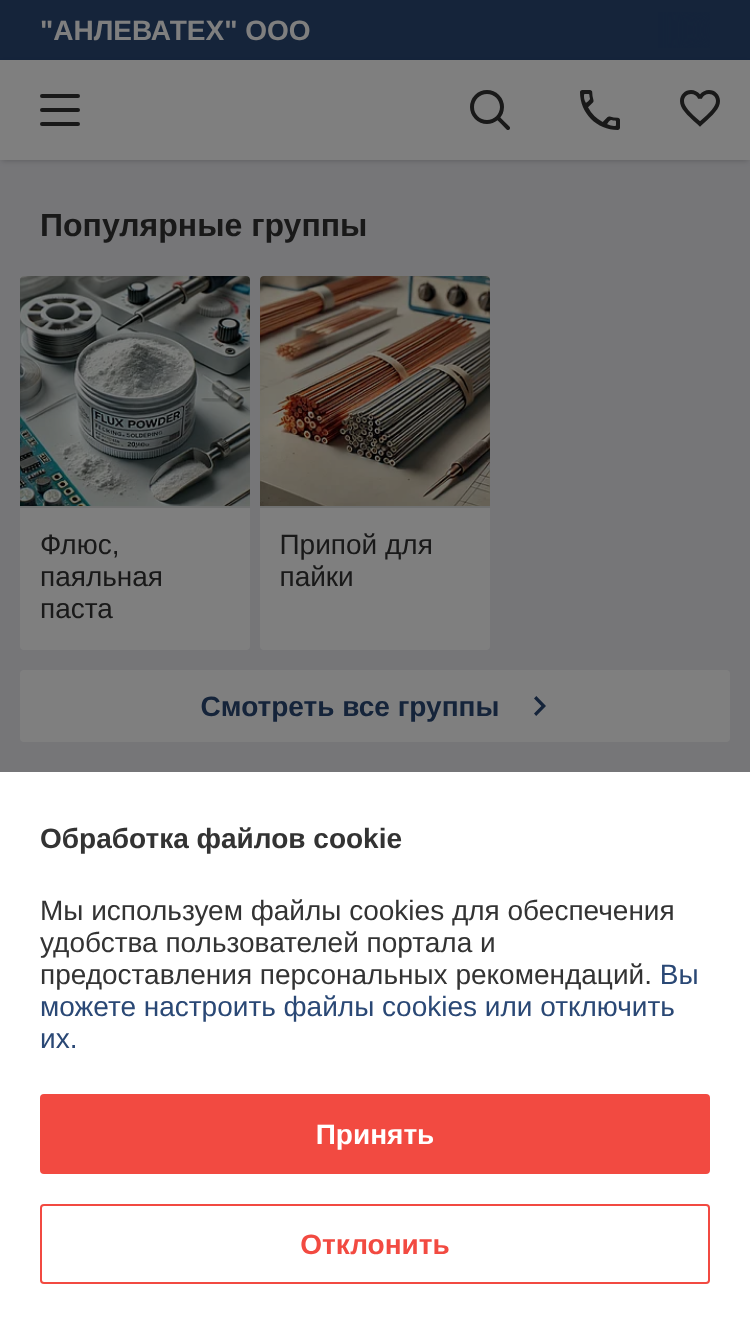Open the search icon
750x1334 pixels.
click(x=490, y=110)
